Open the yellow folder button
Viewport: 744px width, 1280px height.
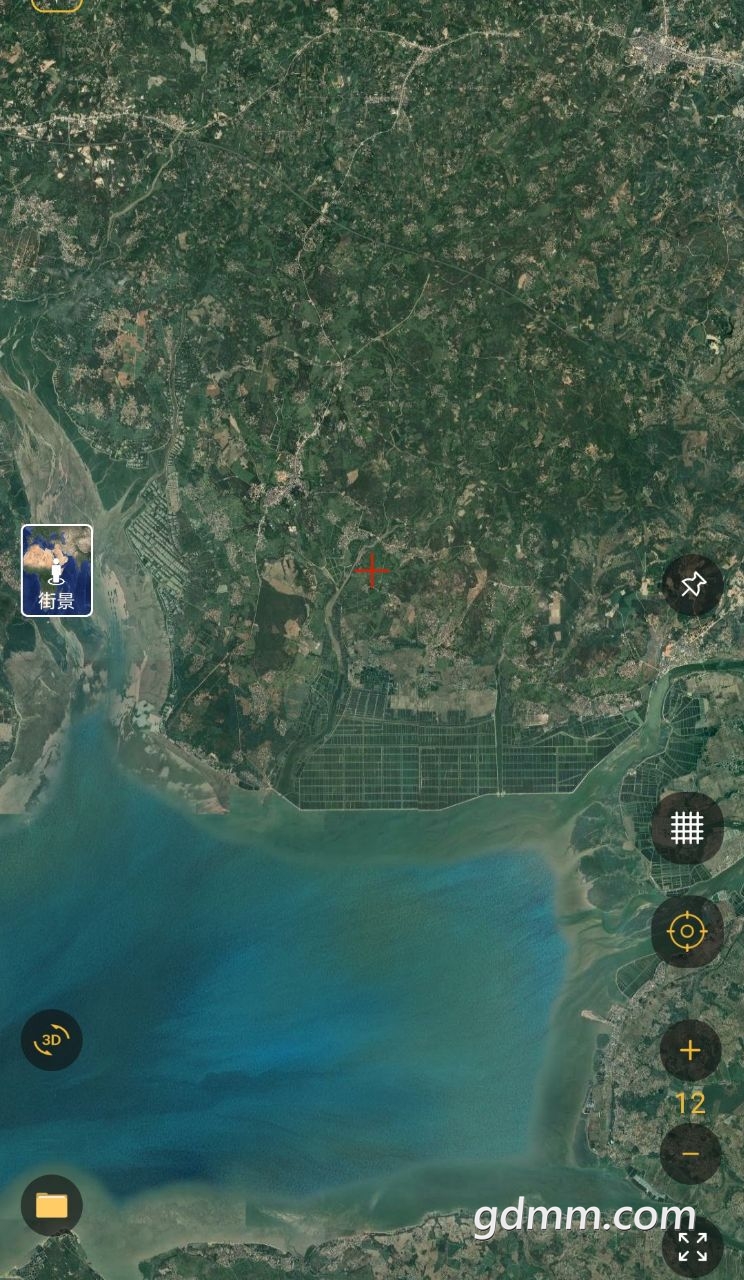coord(52,1205)
